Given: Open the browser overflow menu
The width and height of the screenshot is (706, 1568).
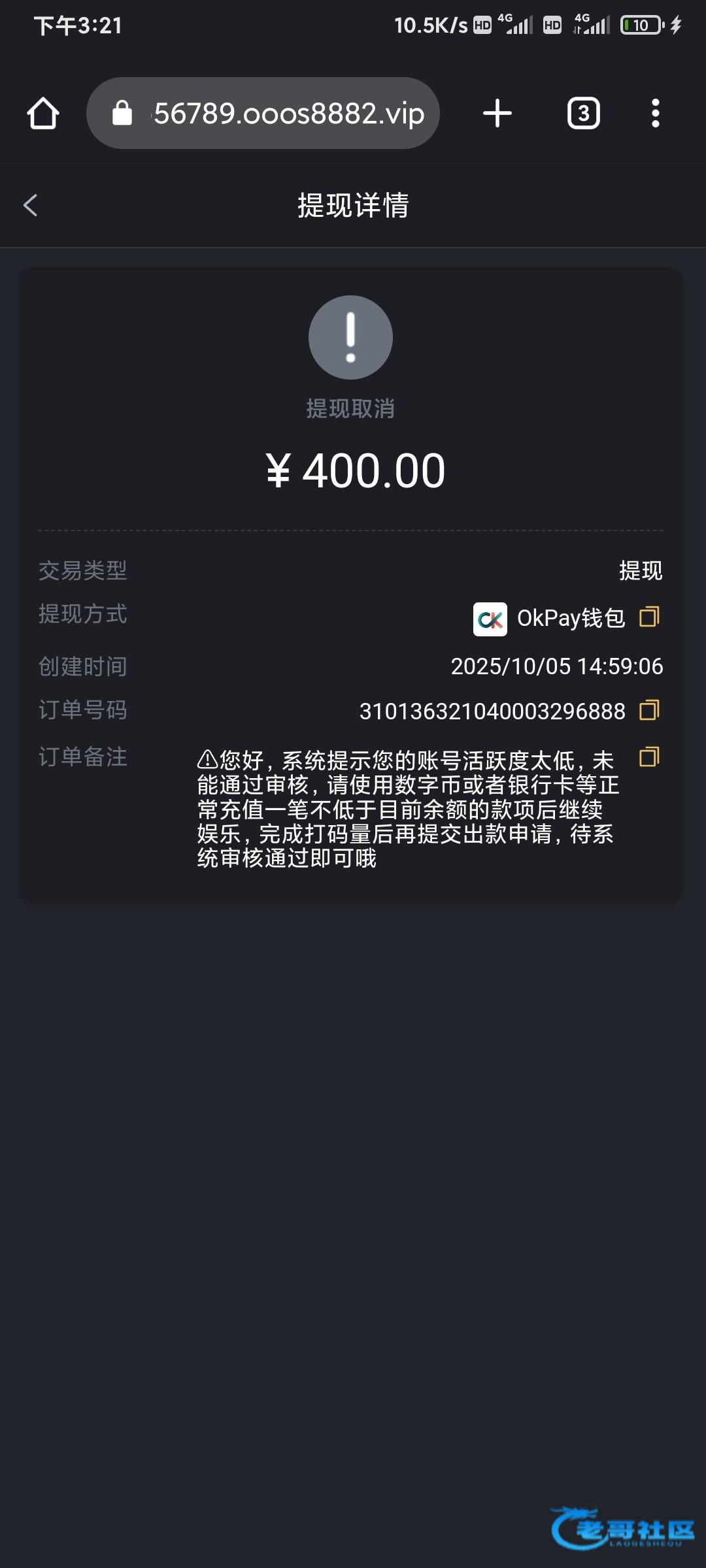Looking at the screenshot, I should (655, 114).
